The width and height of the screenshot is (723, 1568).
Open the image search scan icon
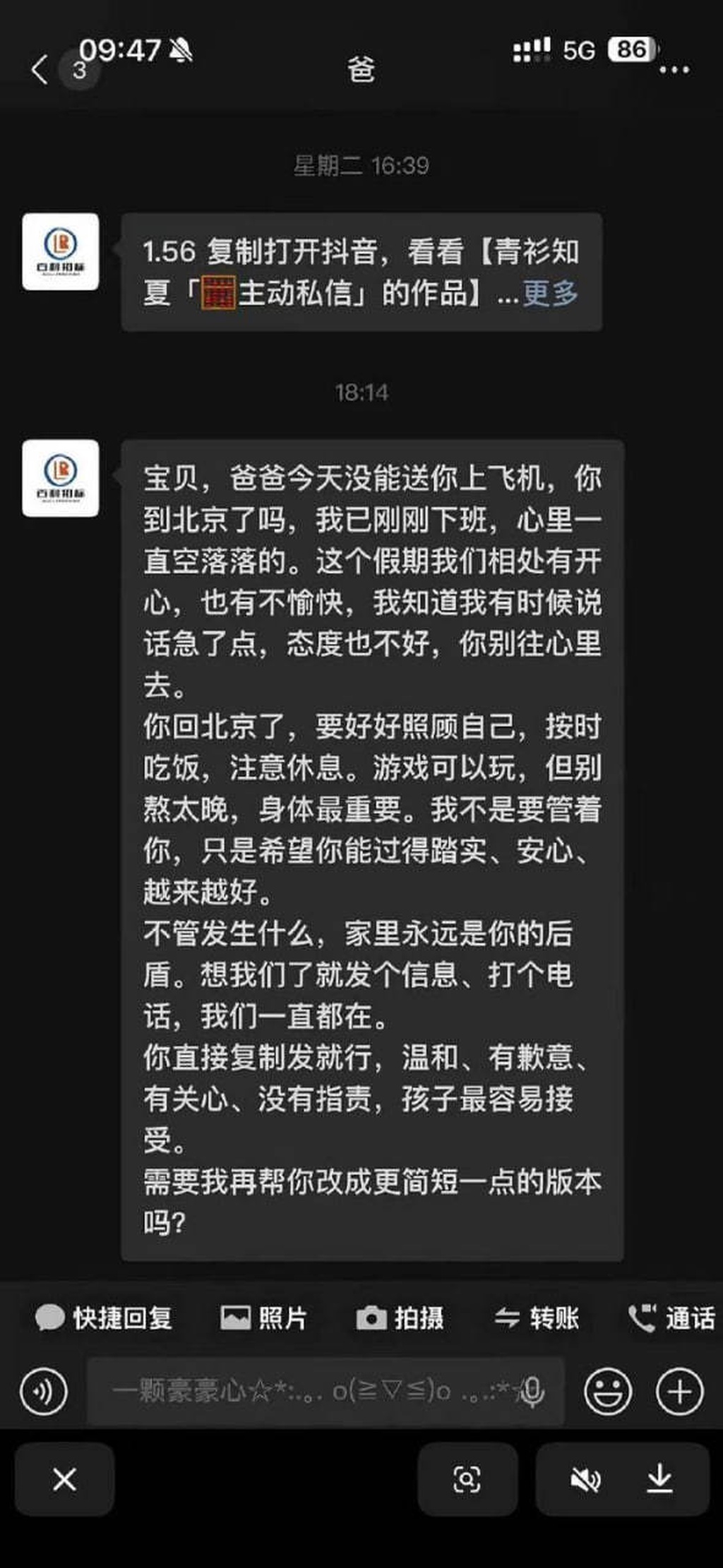[467, 1479]
